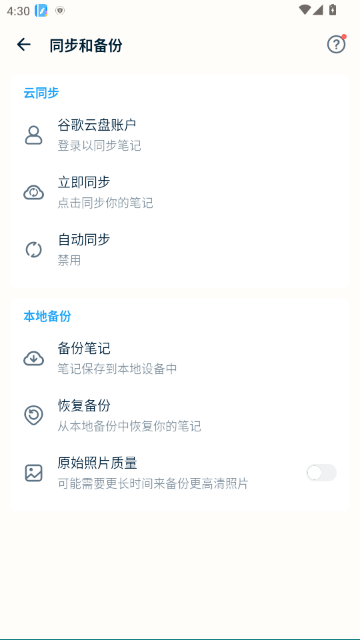Open 恢复备份 to restore notes
The height and width of the screenshot is (640, 360).
click(180, 416)
